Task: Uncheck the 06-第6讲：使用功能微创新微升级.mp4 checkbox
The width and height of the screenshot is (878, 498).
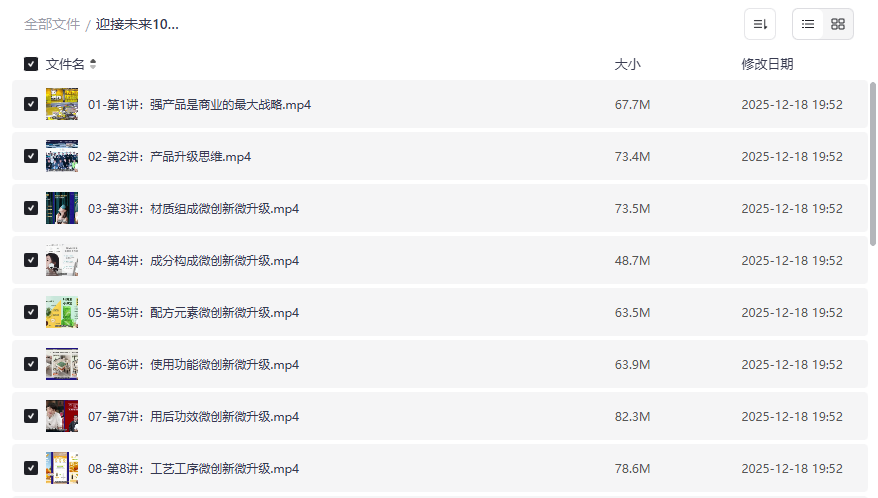Action: click(31, 365)
